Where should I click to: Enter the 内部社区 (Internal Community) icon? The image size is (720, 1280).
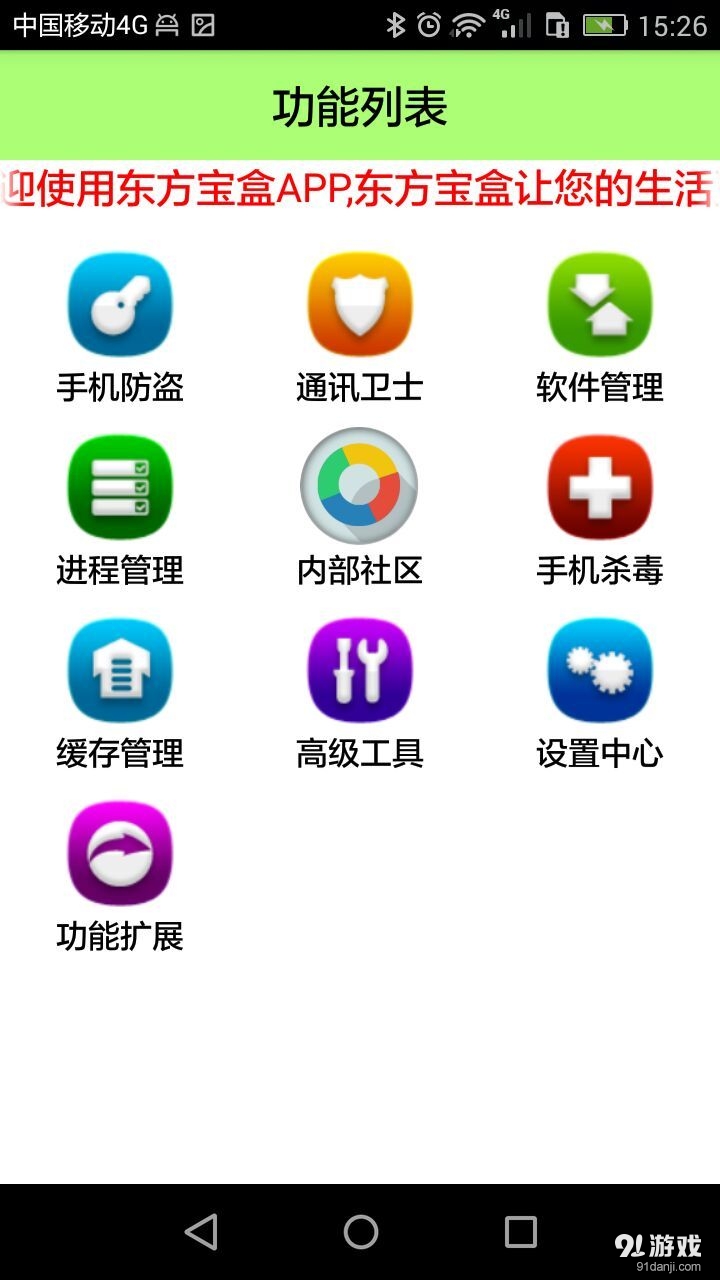(x=360, y=487)
